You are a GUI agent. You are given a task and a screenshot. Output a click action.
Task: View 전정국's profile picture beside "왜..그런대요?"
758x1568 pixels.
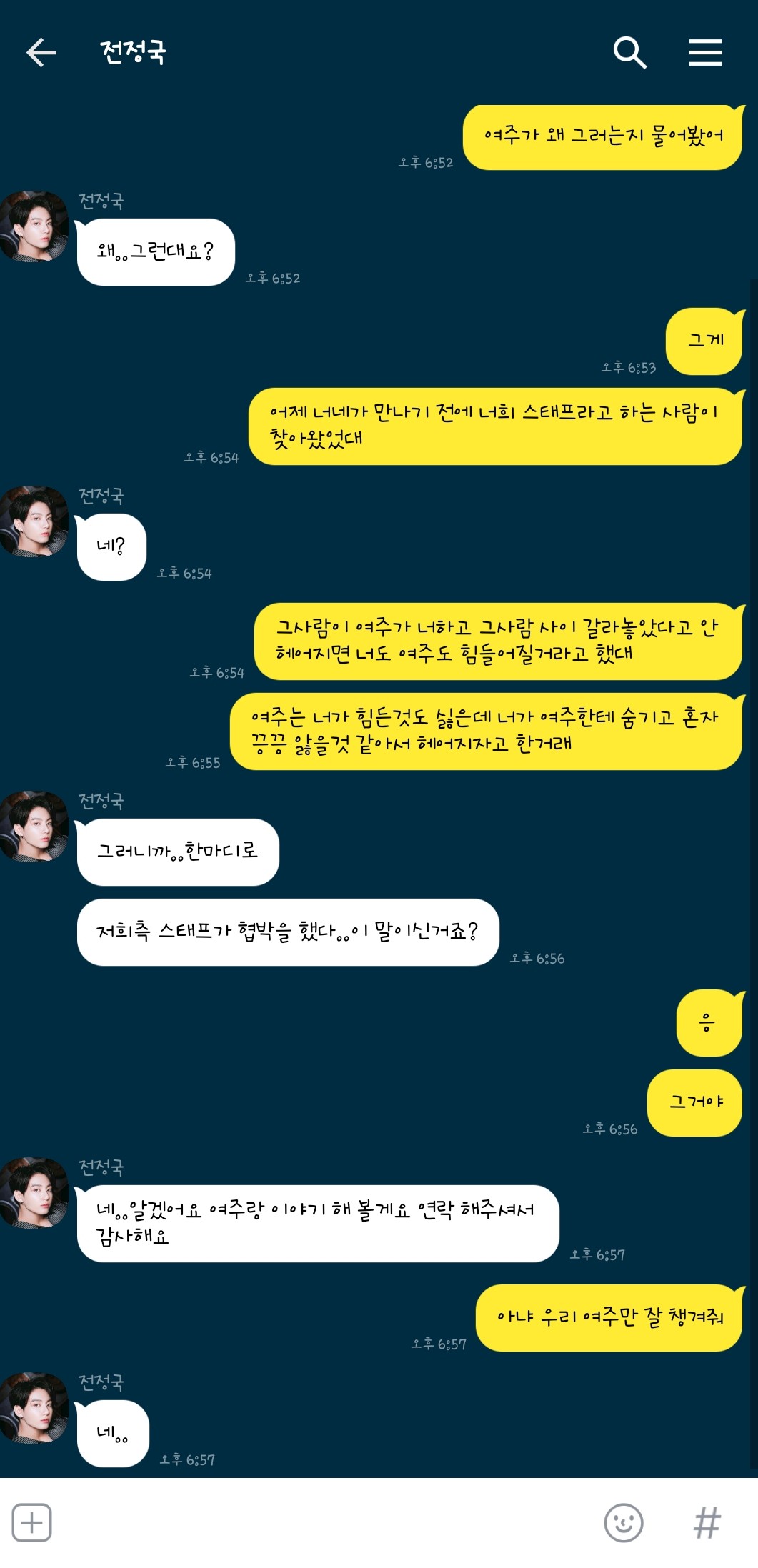(34, 226)
